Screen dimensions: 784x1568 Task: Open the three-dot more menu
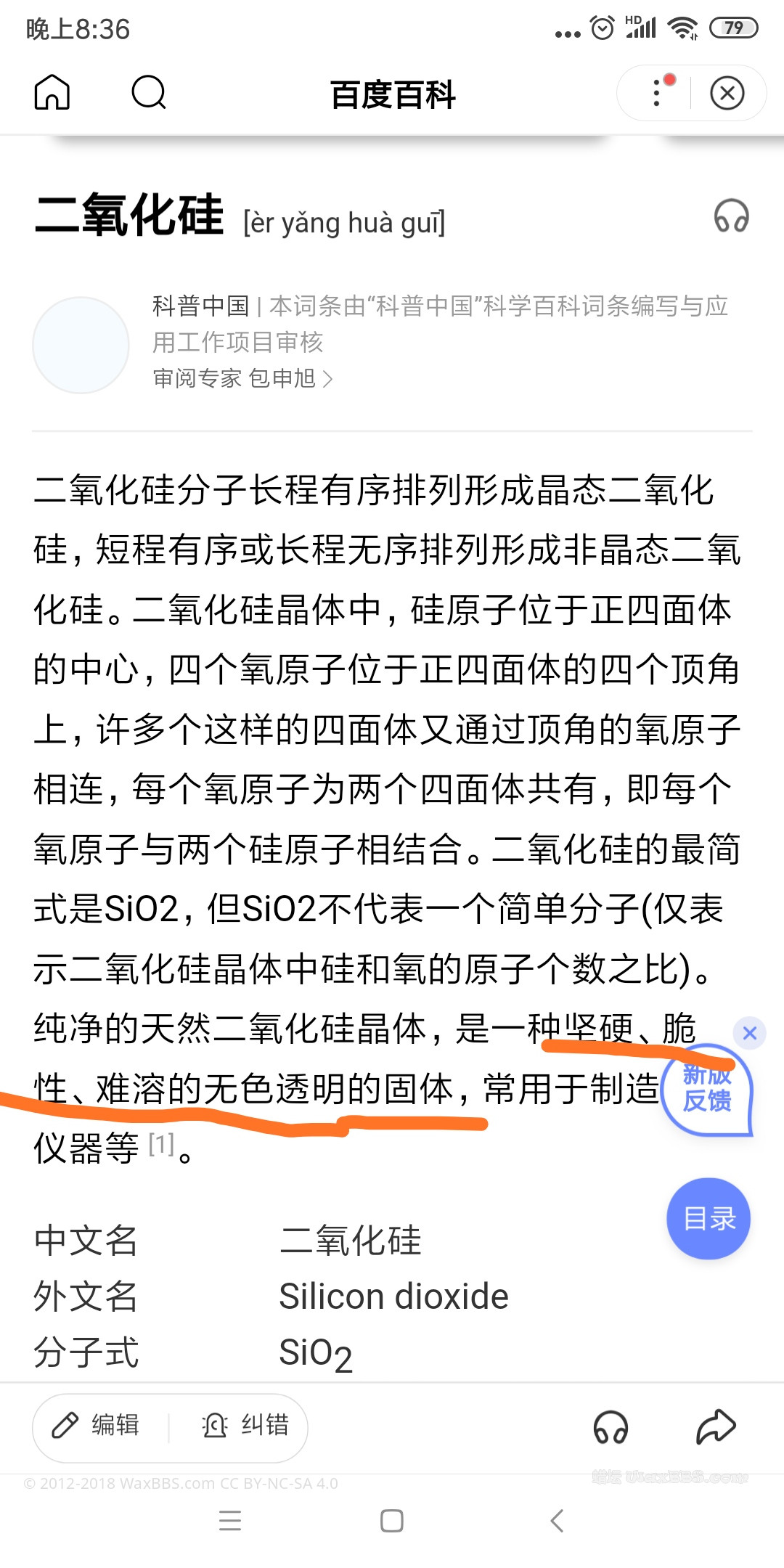point(657,93)
